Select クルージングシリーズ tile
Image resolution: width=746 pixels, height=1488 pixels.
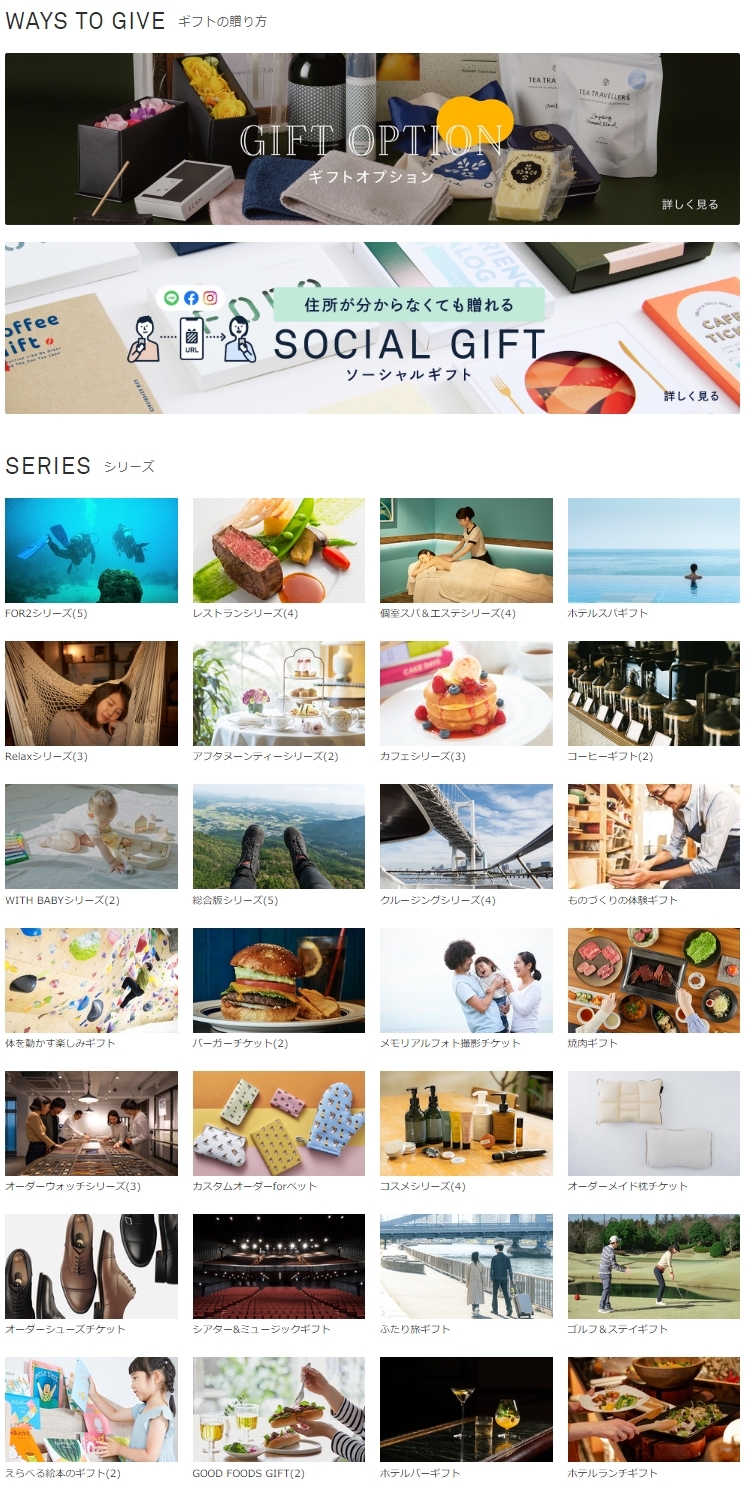pyautogui.click(x=466, y=836)
